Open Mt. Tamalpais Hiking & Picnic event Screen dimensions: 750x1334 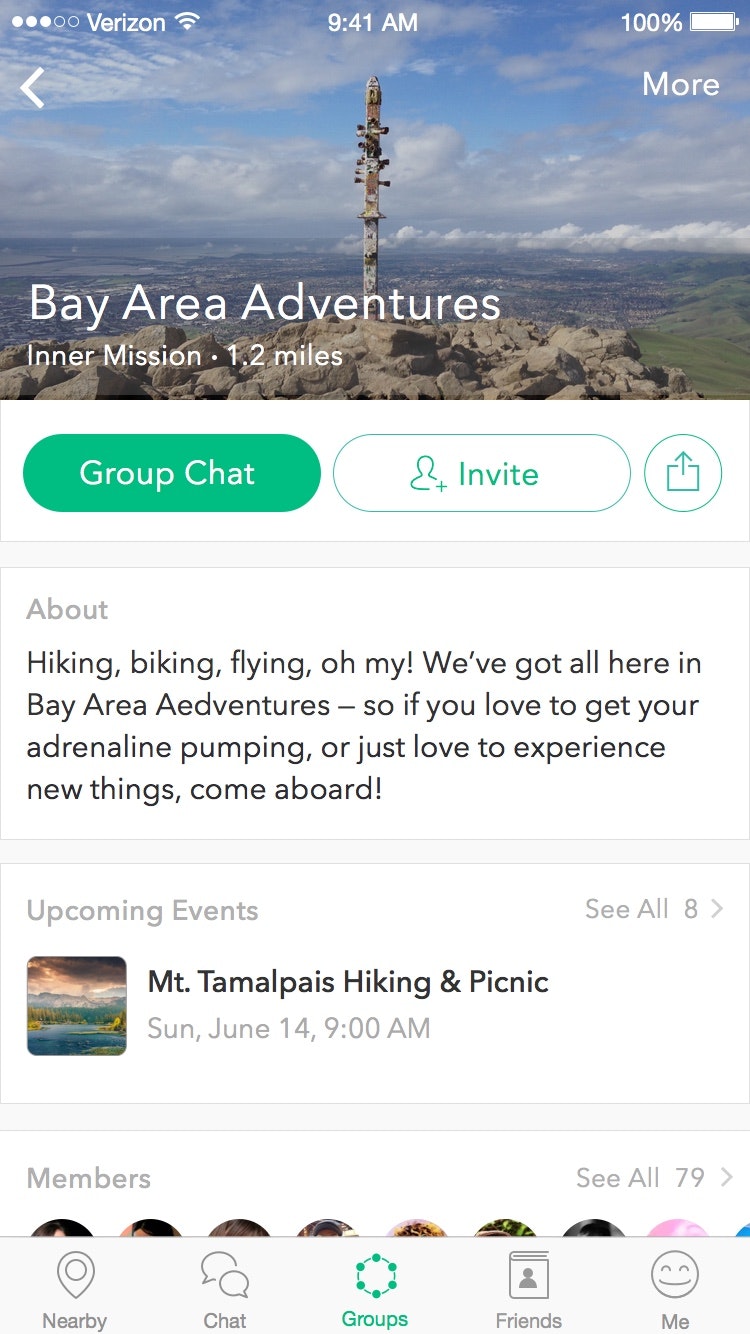pyautogui.click(x=347, y=1003)
